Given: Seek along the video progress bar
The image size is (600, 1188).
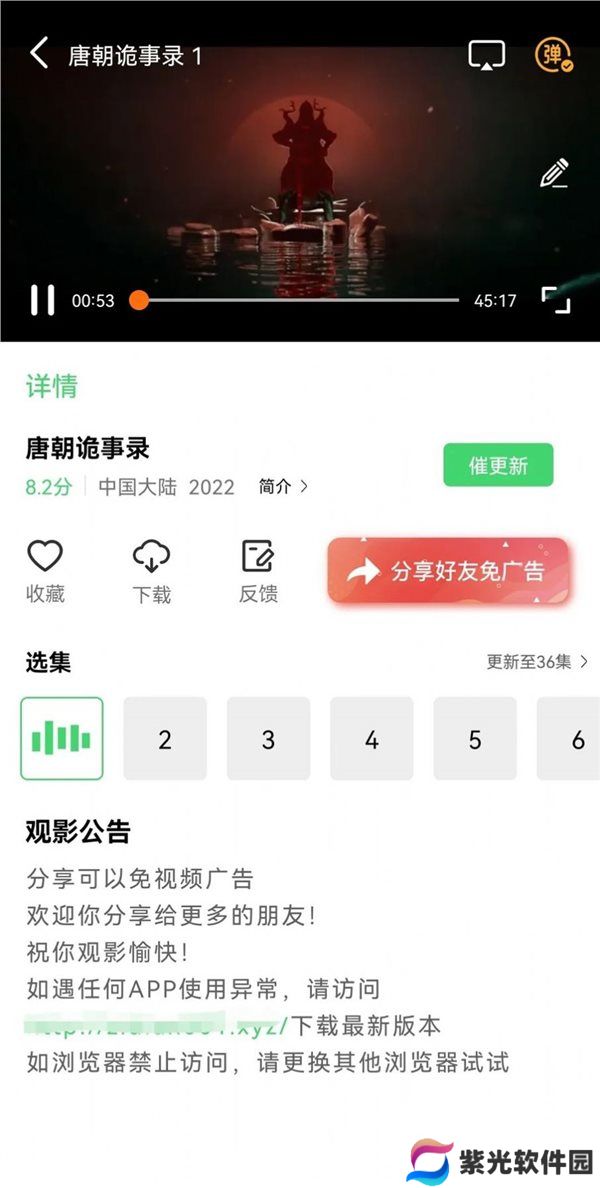Looking at the screenshot, I should click(x=300, y=300).
